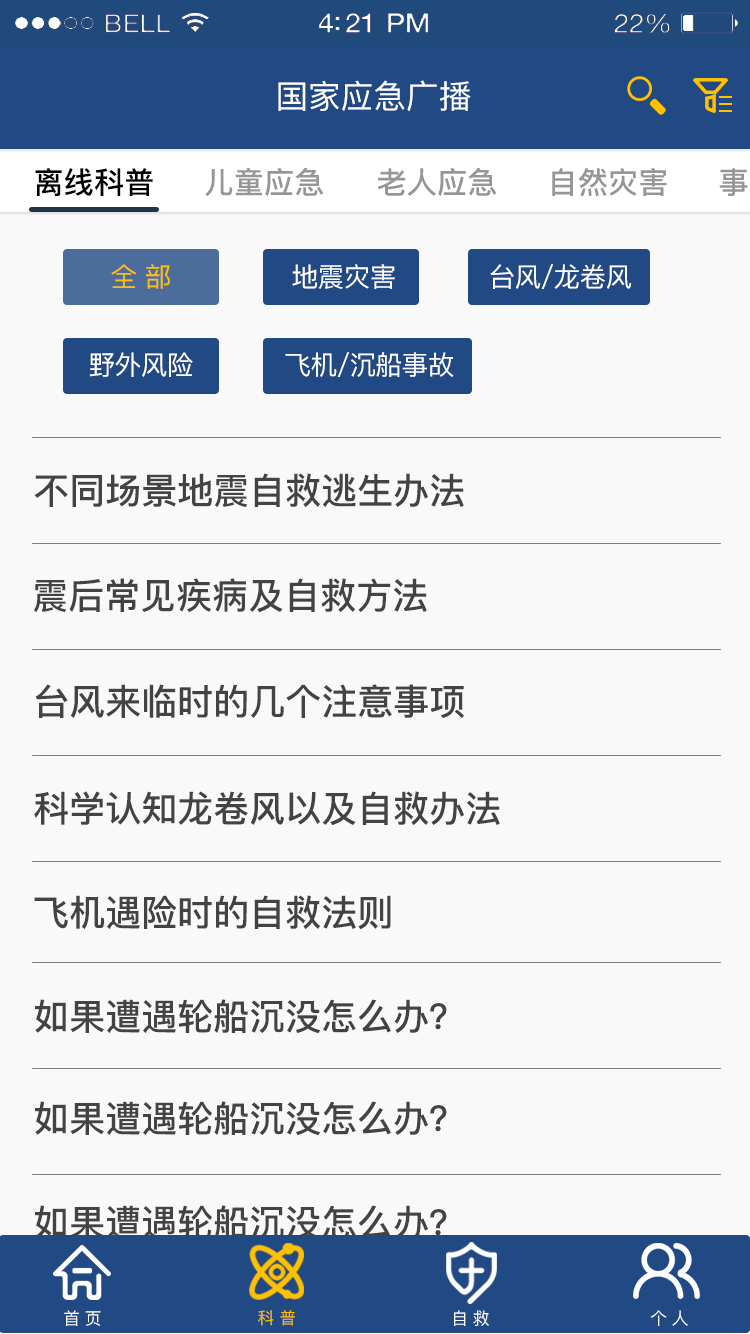Screen dimensions: 750x1334
Task: Activate the 野外风险 filter chip
Action: [140, 366]
